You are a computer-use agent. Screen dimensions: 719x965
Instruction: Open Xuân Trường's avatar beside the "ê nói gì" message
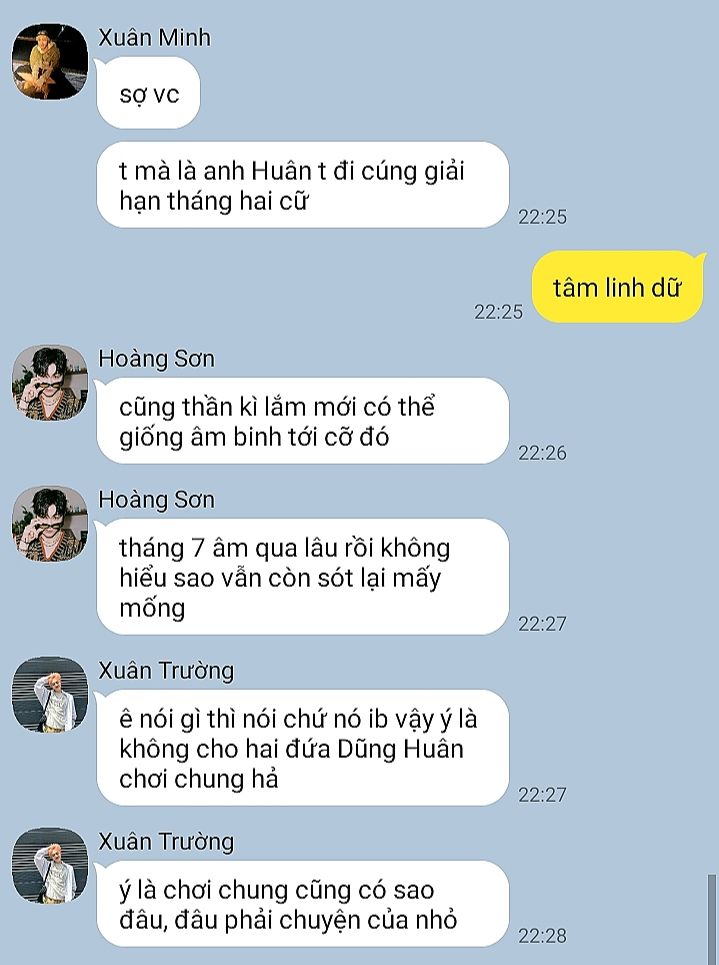click(x=50, y=695)
